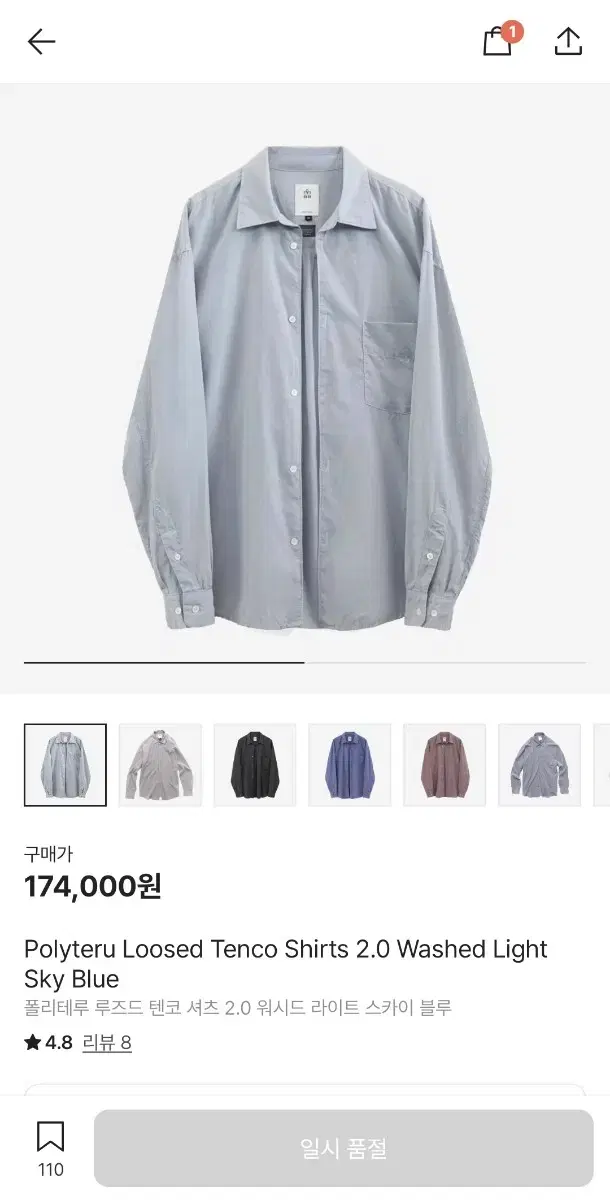The image size is (610, 1200).
Task: View the beige shirt thumbnail
Action: (160, 765)
